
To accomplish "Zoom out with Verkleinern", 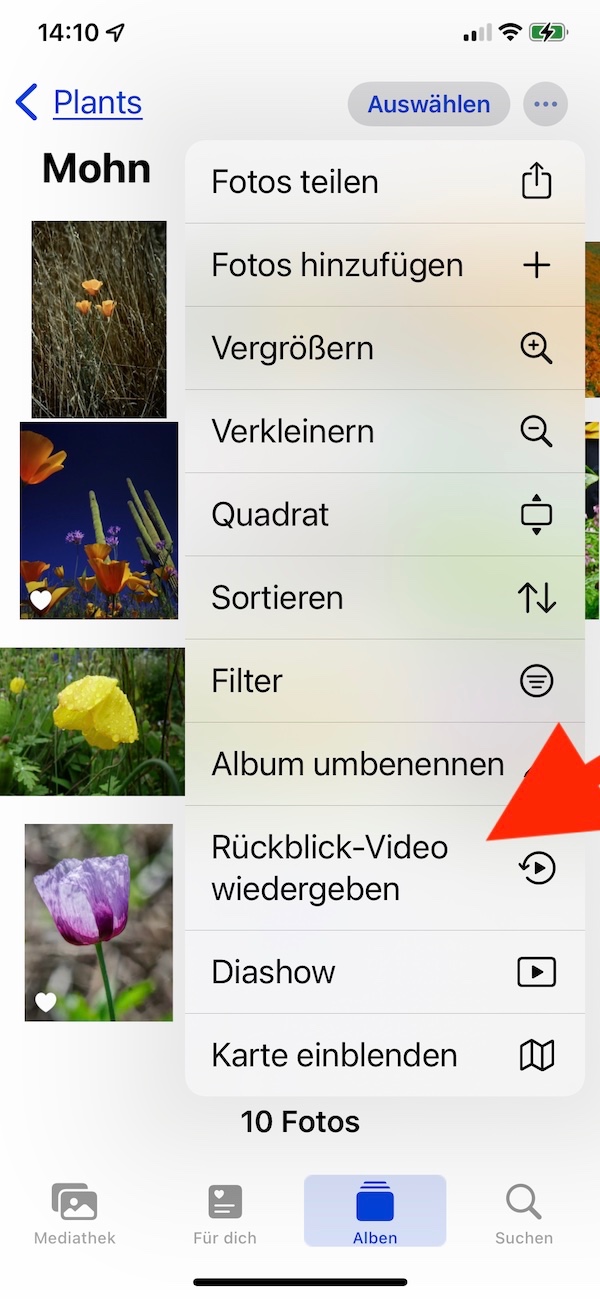I will (385, 431).
